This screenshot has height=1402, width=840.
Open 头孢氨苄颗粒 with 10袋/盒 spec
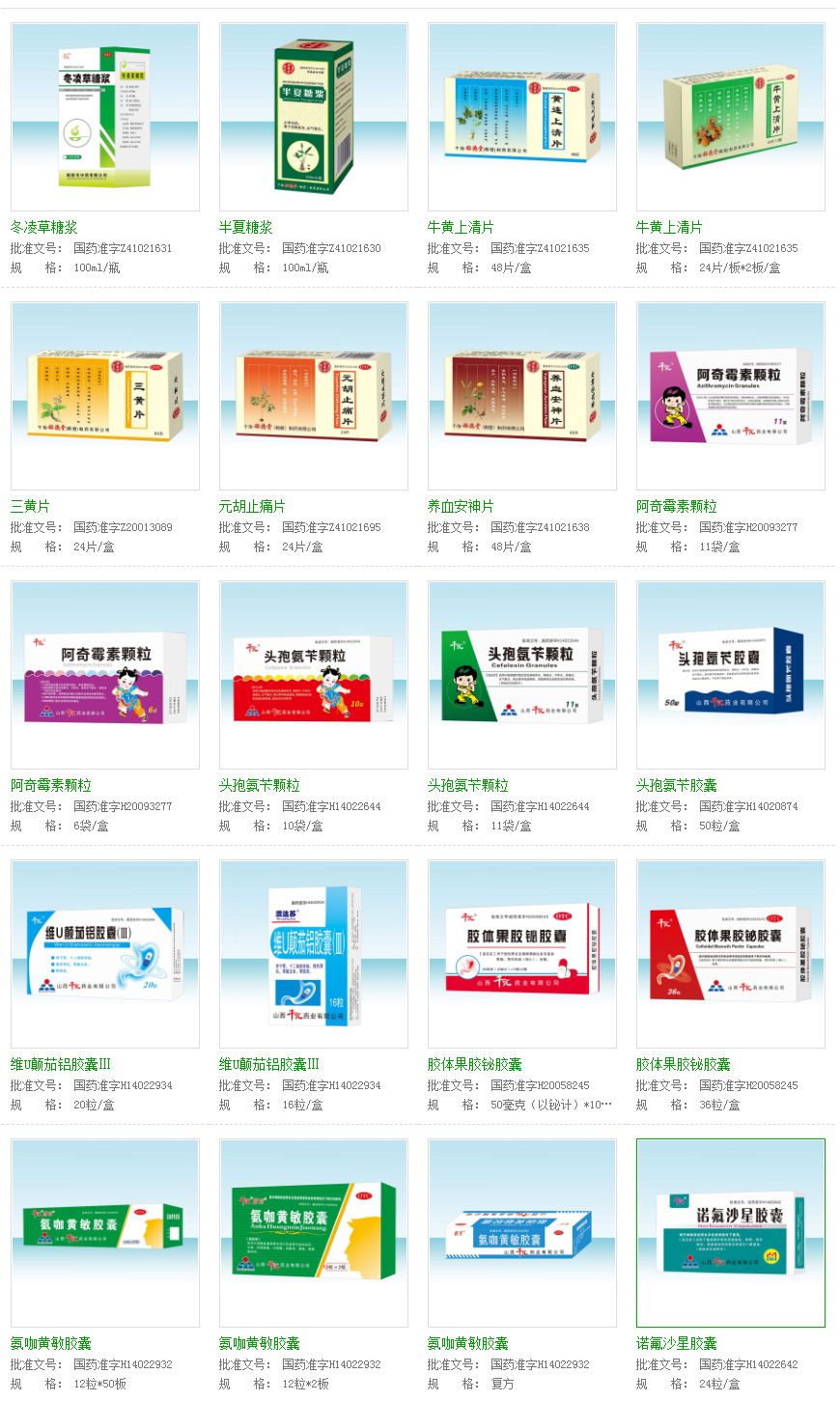point(314,675)
